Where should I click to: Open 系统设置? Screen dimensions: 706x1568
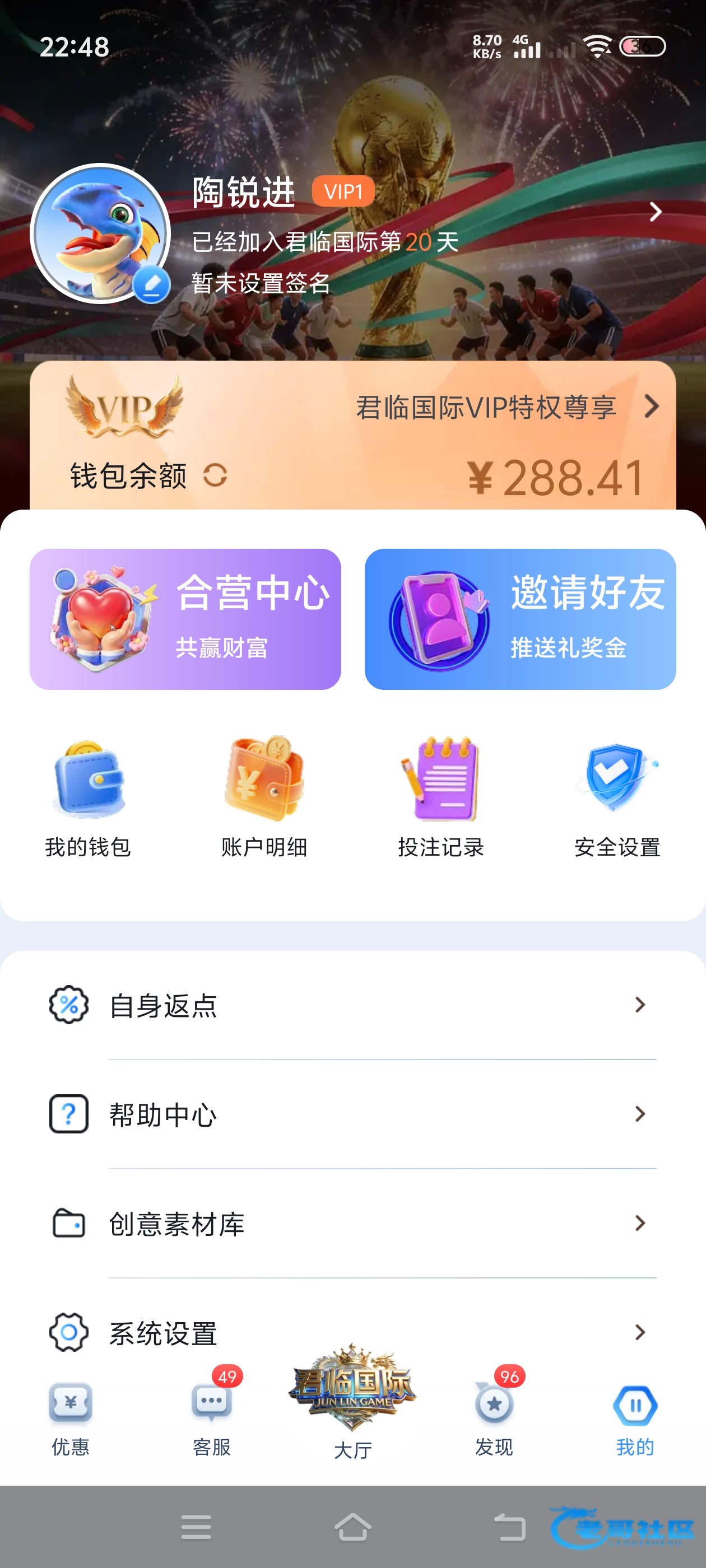[x=352, y=1332]
